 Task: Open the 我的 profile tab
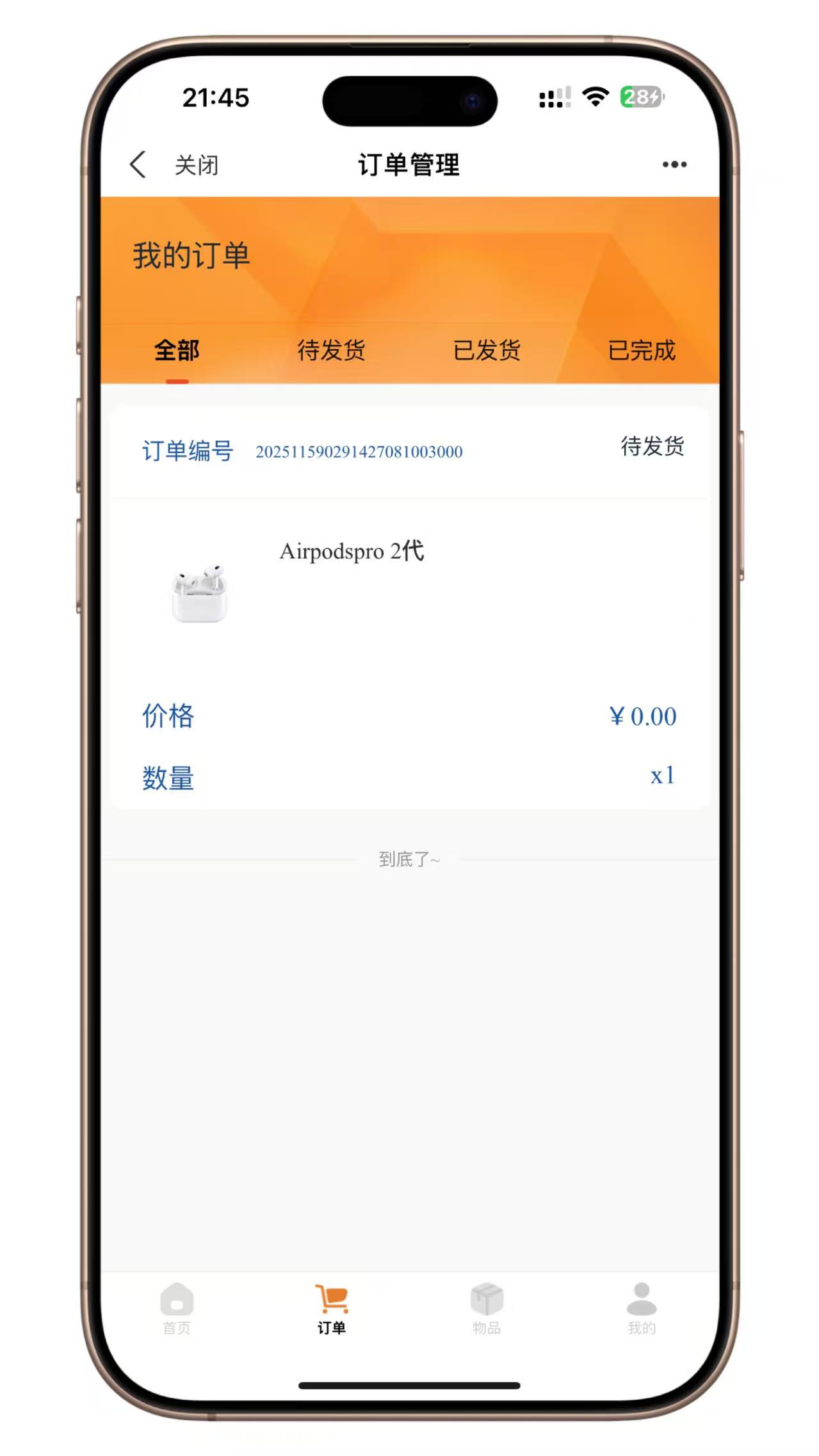pyautogui.click(x=641, y=1309)
